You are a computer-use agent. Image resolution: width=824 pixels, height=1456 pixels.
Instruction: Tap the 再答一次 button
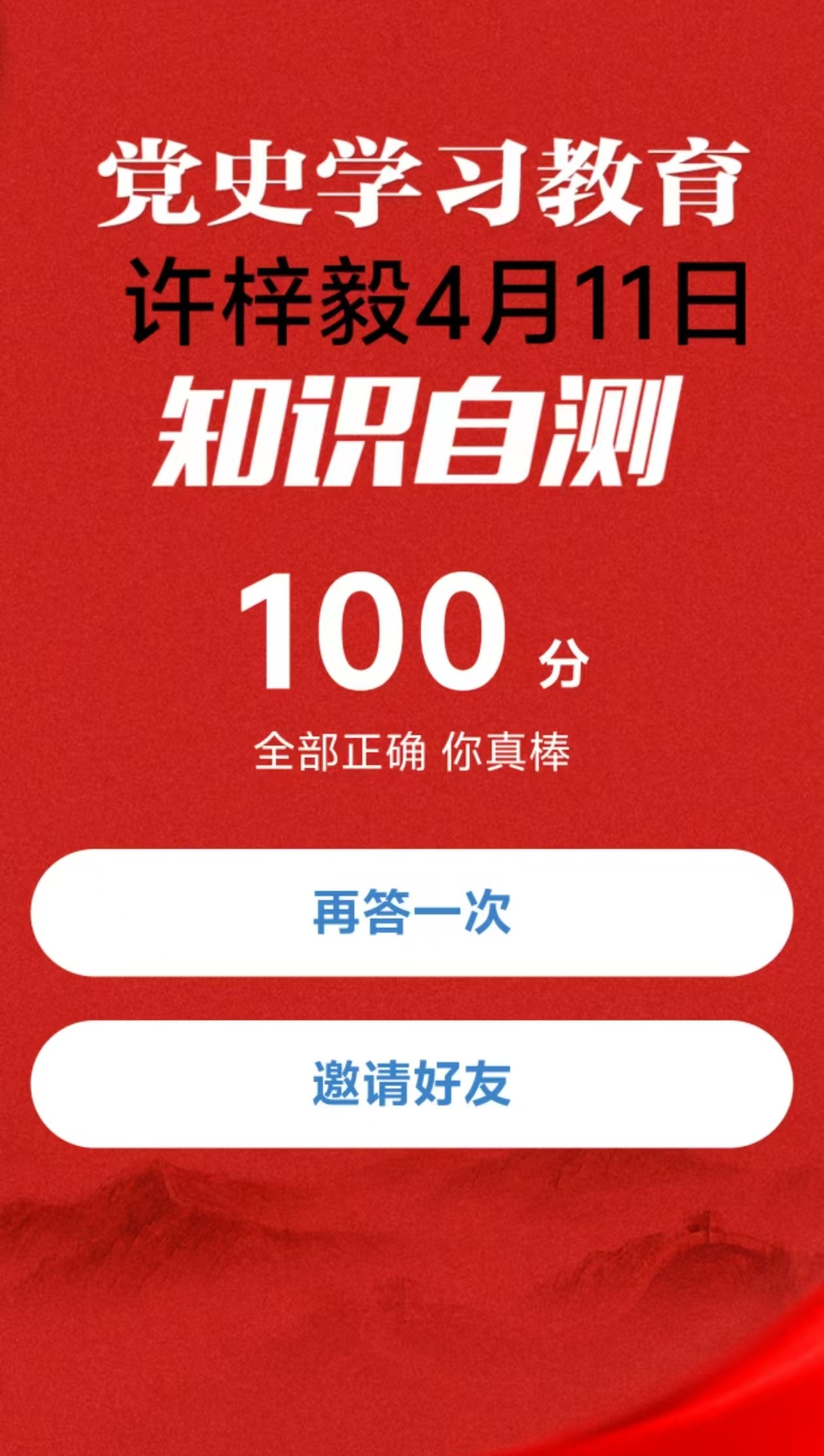click(x=412, y=913)
